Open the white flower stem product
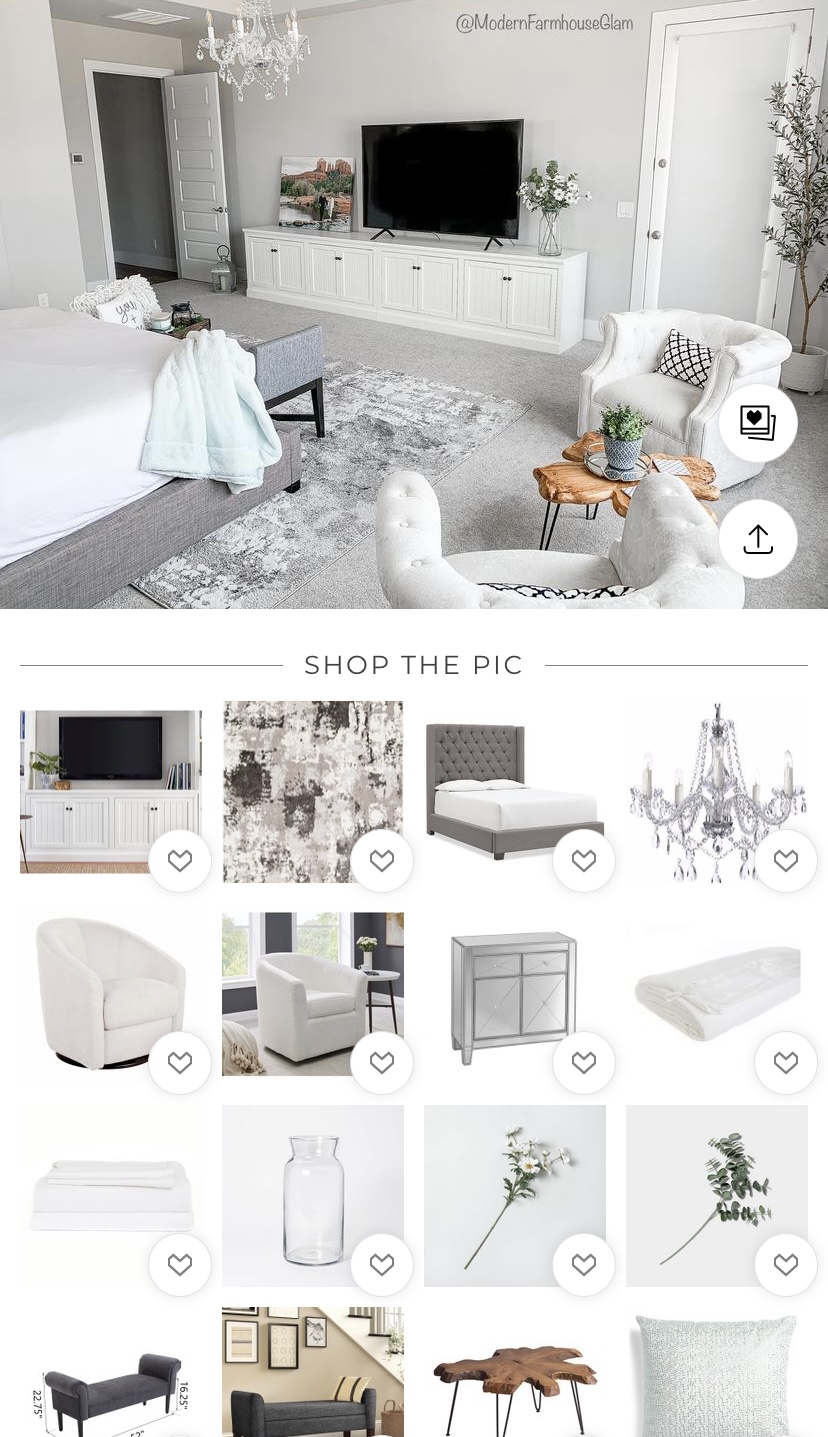Screen dimensions: 828x1437 [515, 1196]
